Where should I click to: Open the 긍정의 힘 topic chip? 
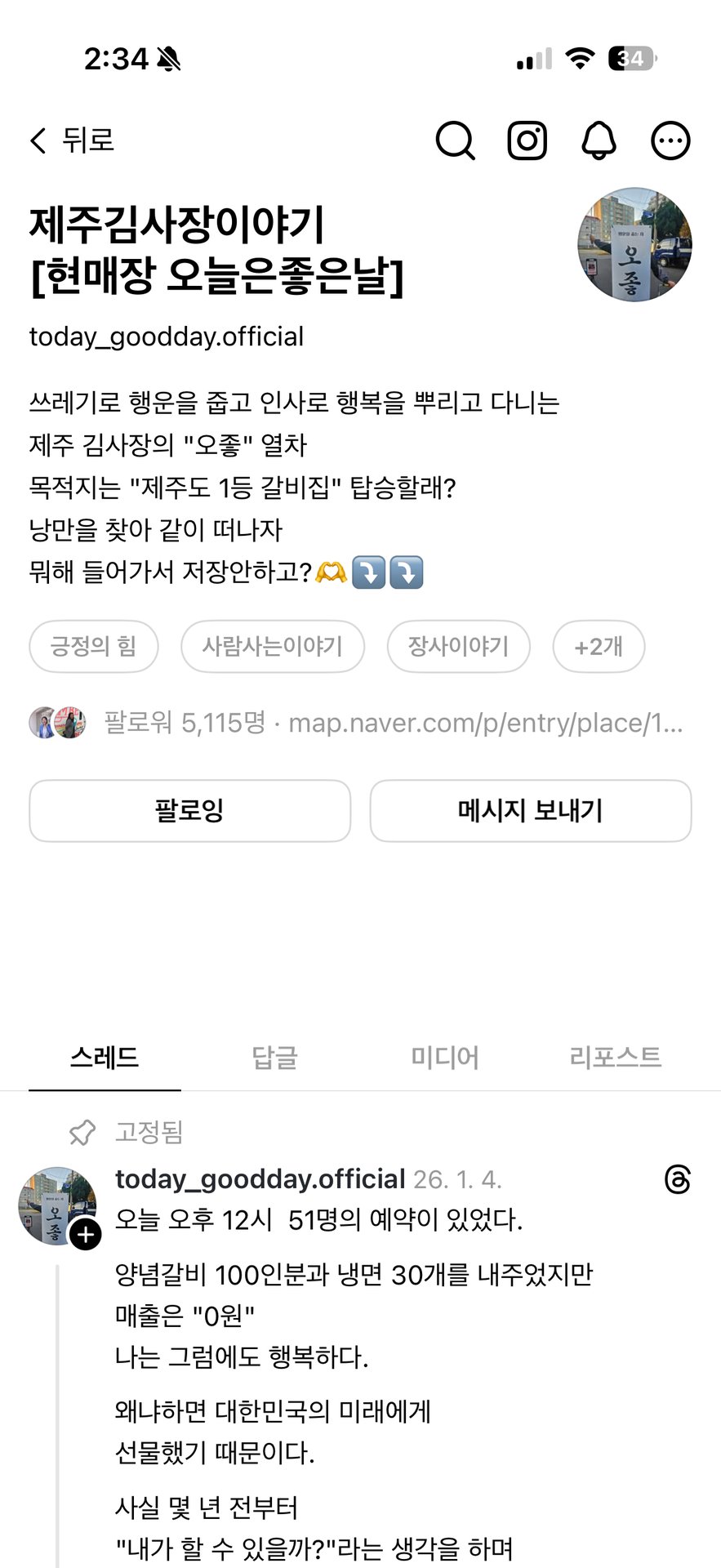point(92,646)
